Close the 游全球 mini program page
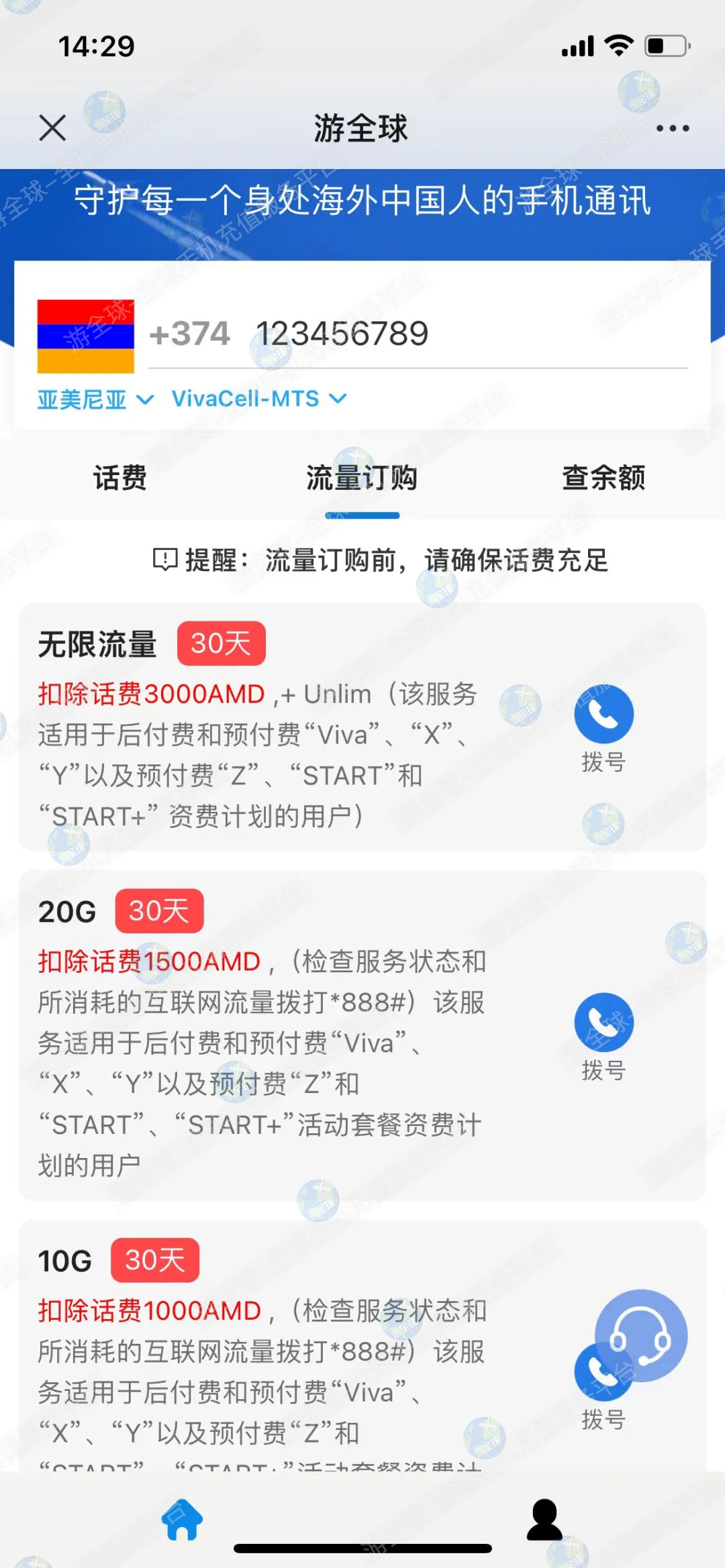The width and height of the screenshot is (725, 1568). [x=52, y=127]
